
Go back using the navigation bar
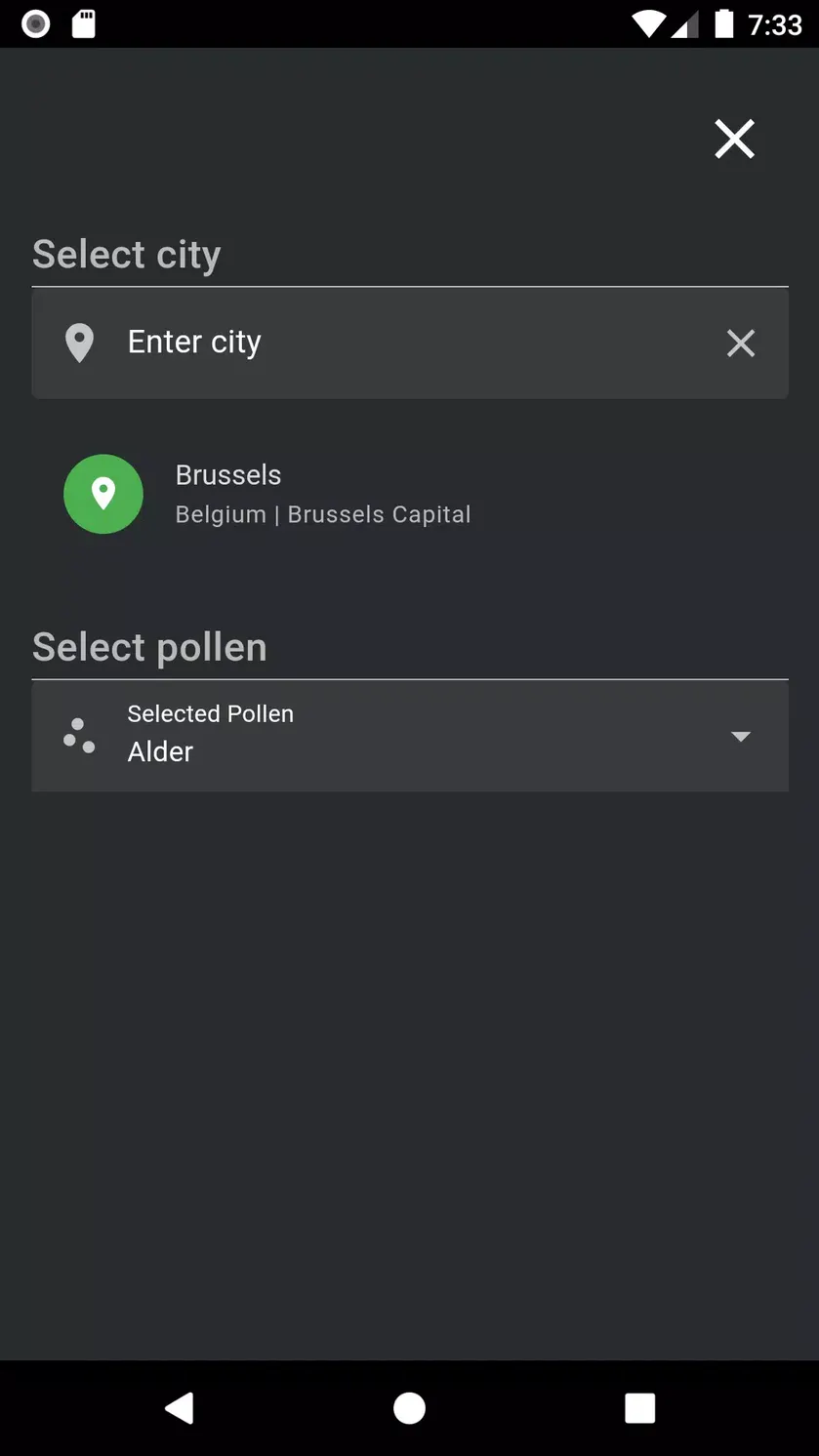pyautogui.click(x=180, y=1407)
